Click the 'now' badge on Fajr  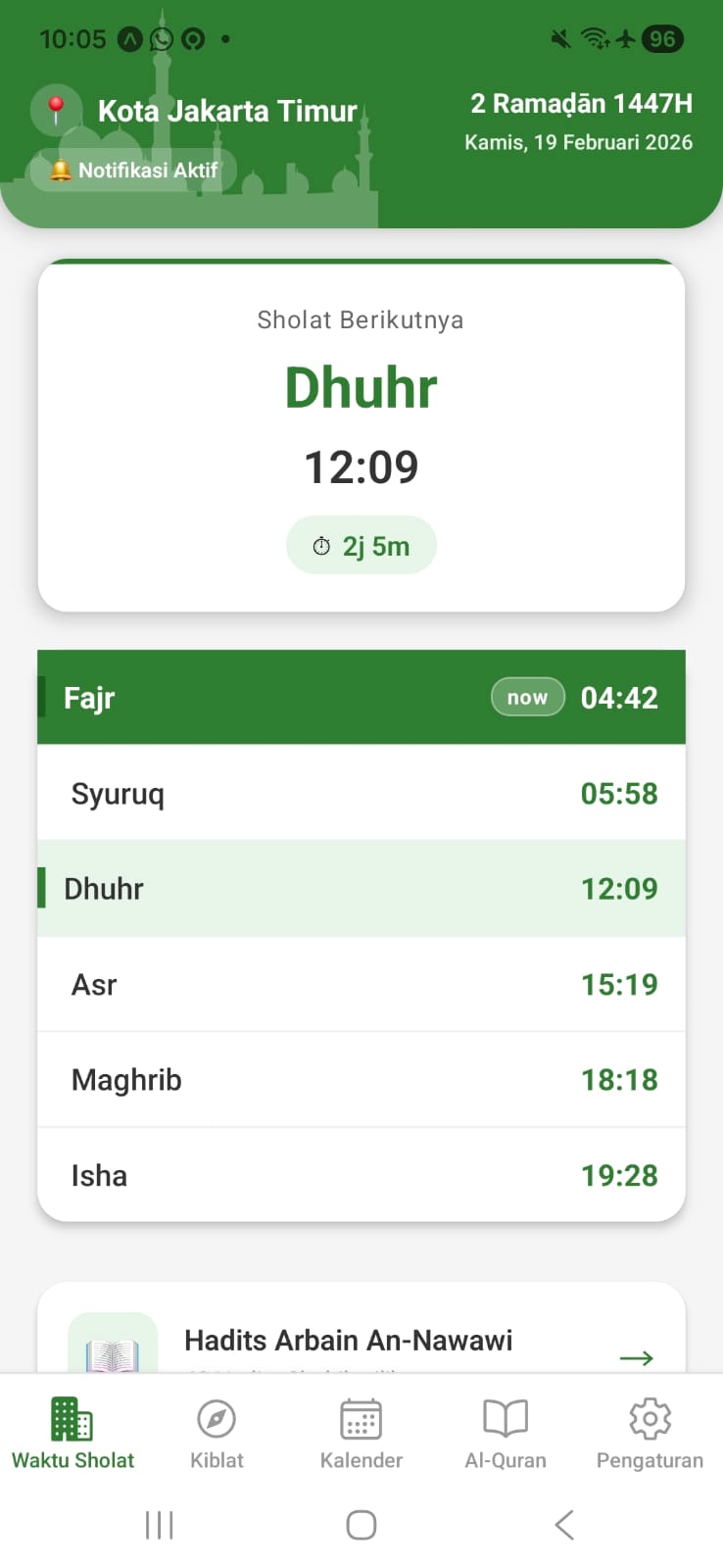(x=527, y=697)
